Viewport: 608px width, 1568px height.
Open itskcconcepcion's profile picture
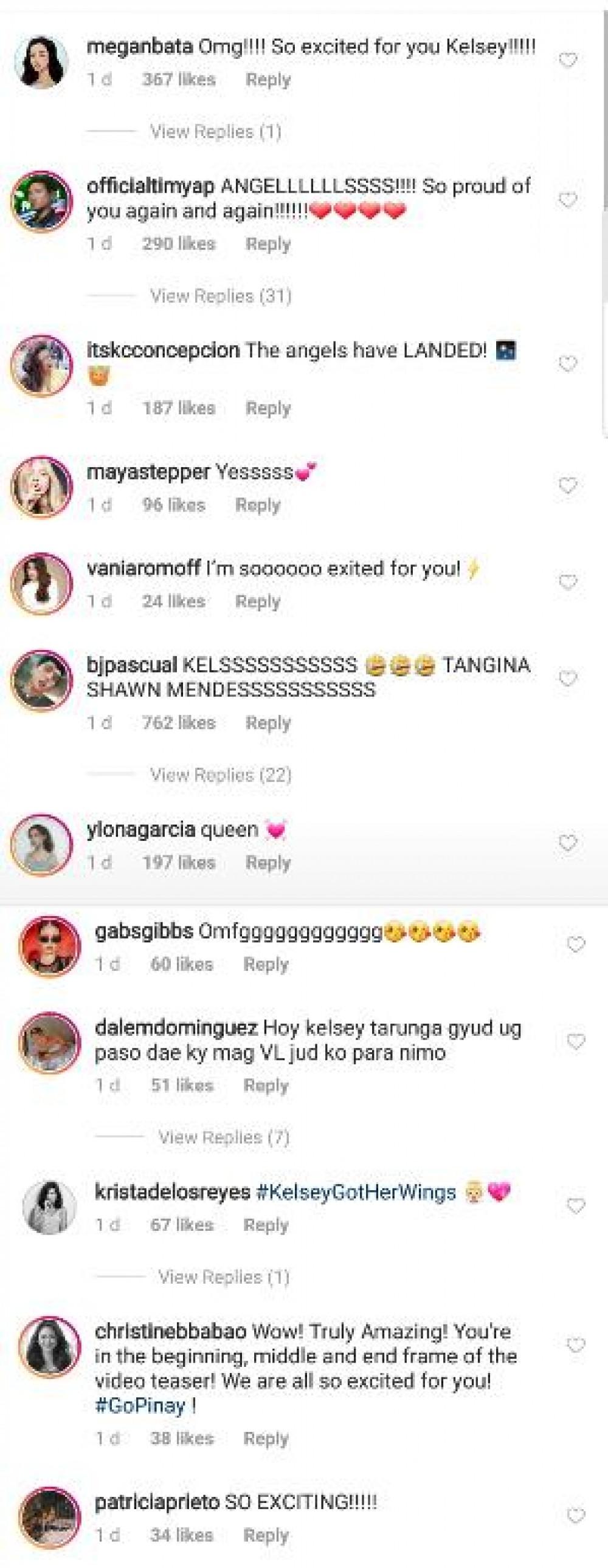point(41,365)
